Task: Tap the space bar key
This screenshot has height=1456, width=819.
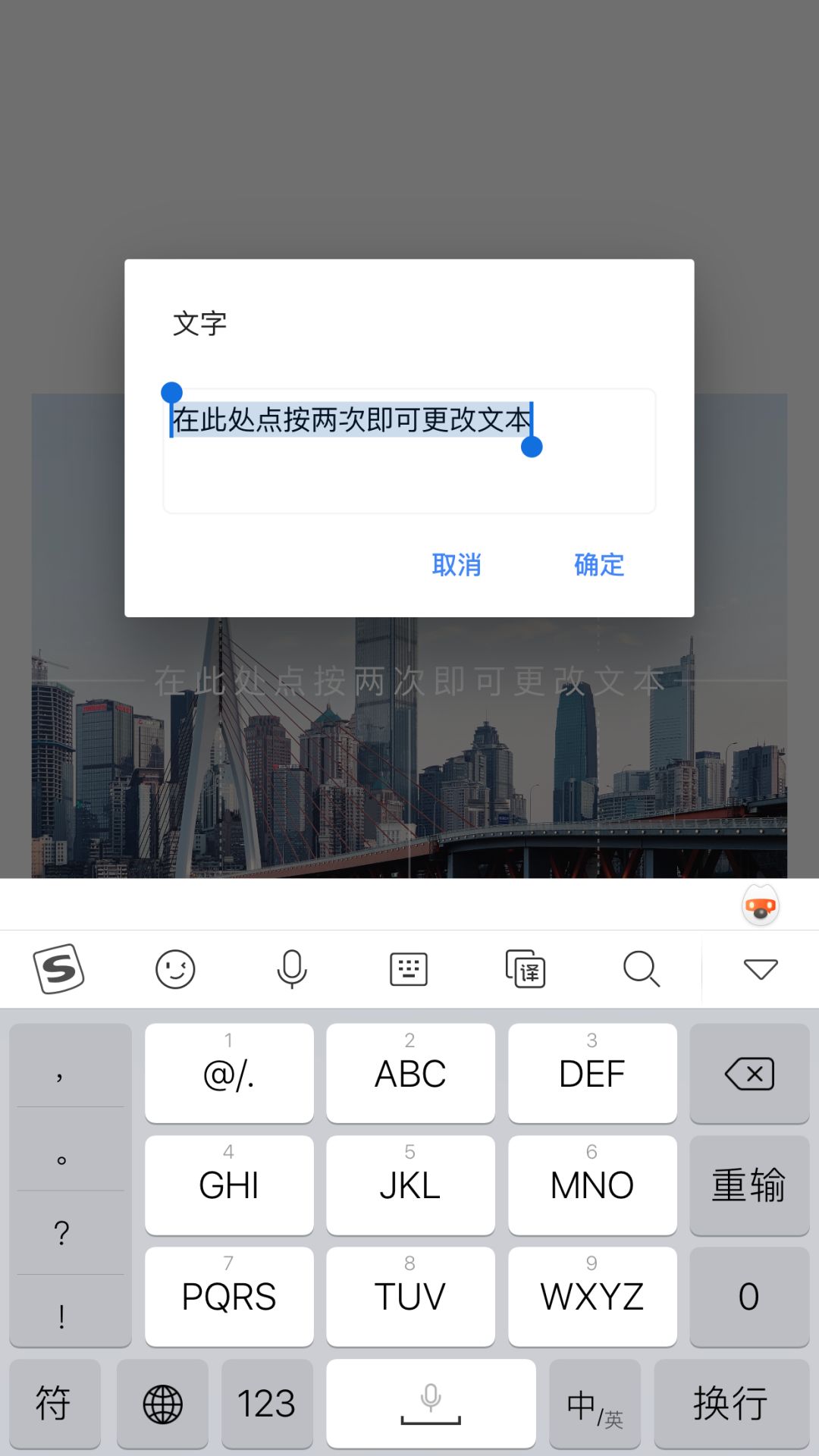Action: tap(431, 1403)
